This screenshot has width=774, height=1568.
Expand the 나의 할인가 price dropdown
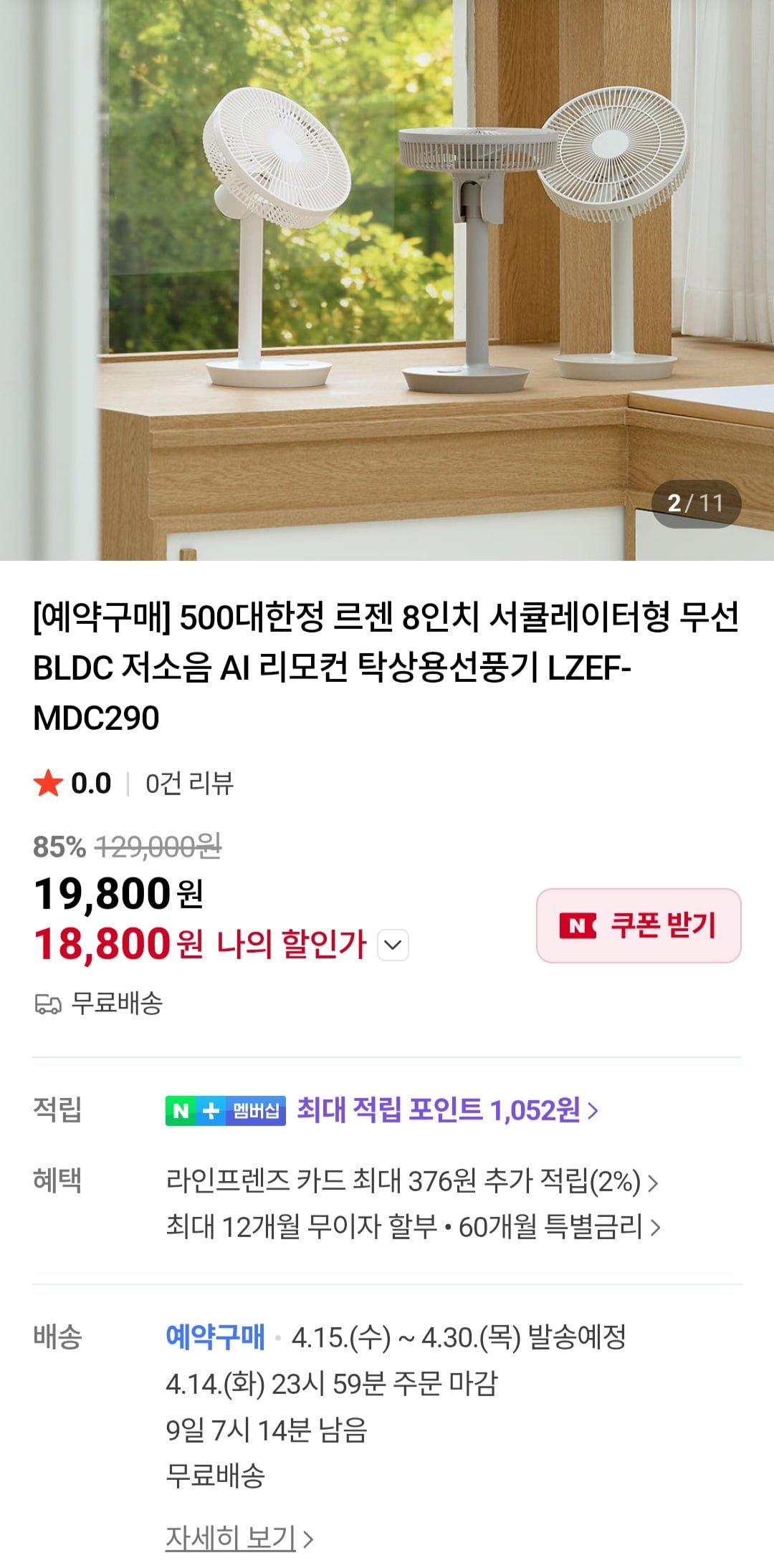[393, 945]
